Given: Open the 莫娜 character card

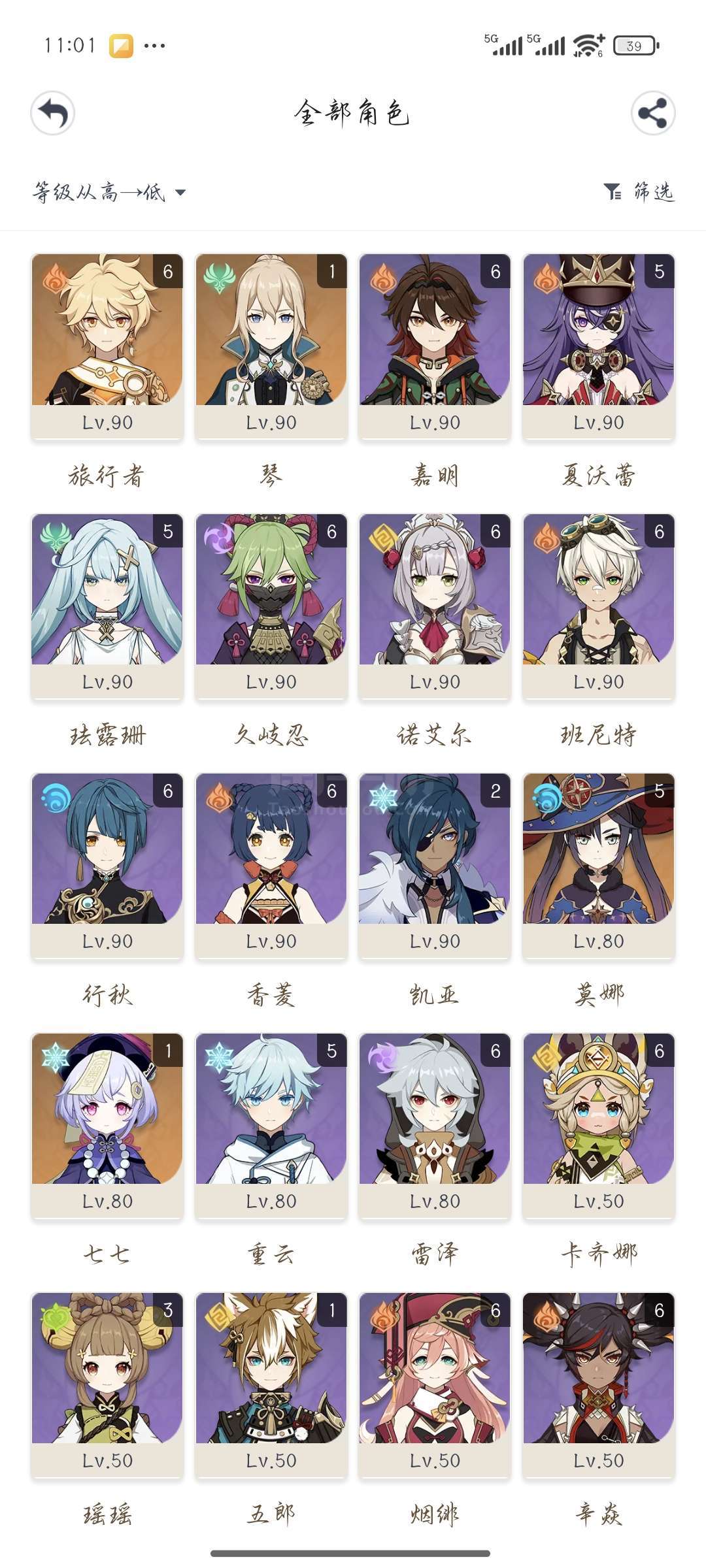Looking at the screenshot, I should click(x=598, y=865).
